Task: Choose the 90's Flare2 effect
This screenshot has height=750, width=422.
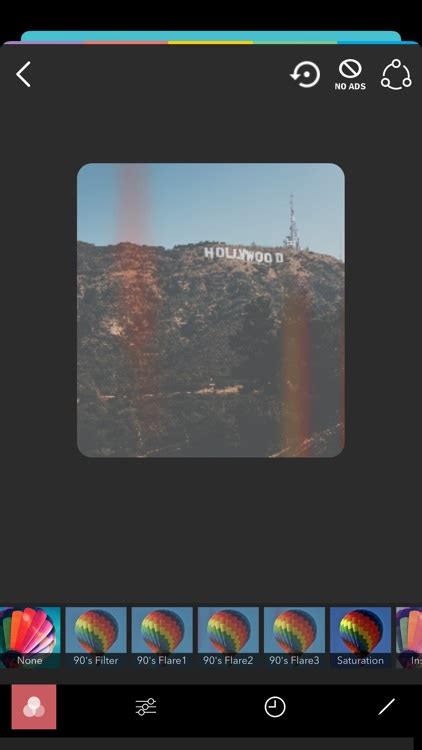Action: coord(228,637)
